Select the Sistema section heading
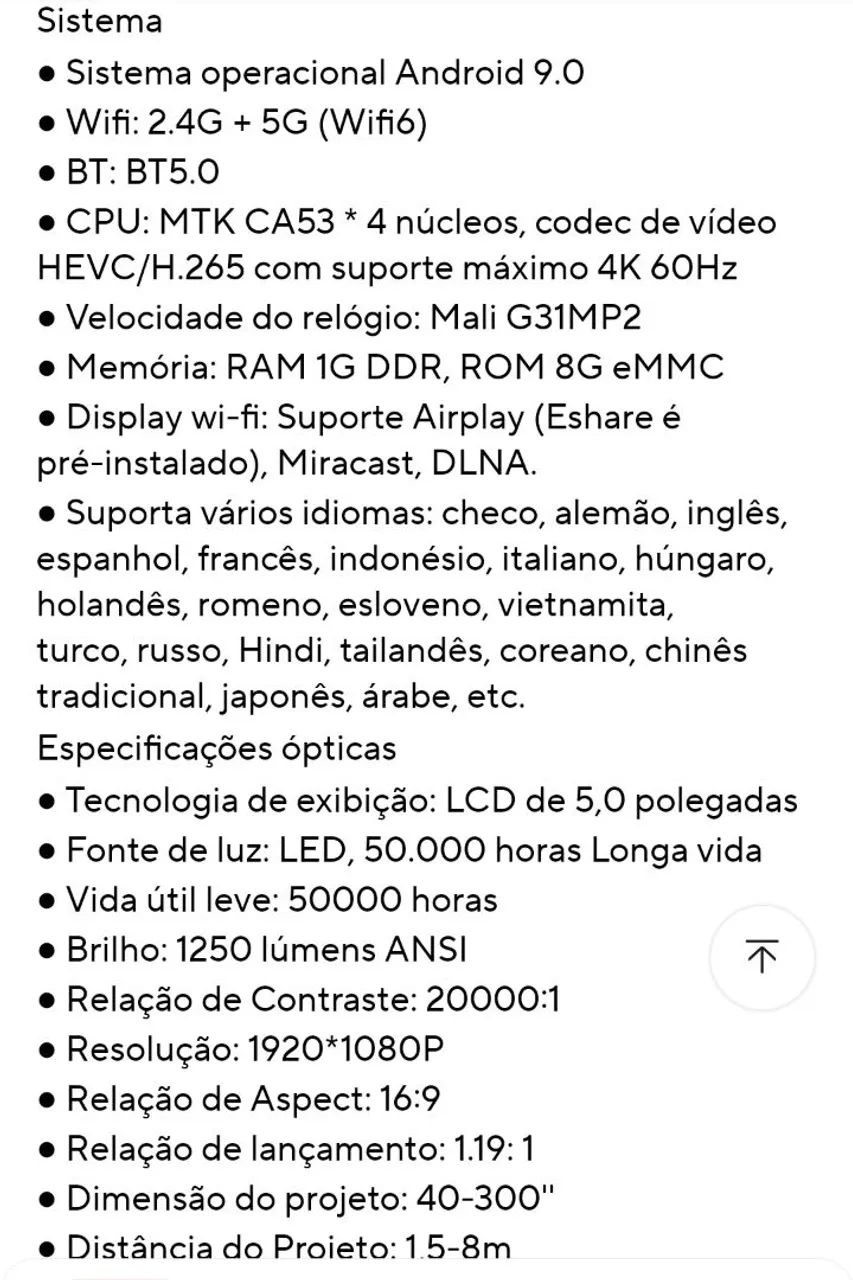Viewport: 853px width, 1280px height. [x=99, y=21]
